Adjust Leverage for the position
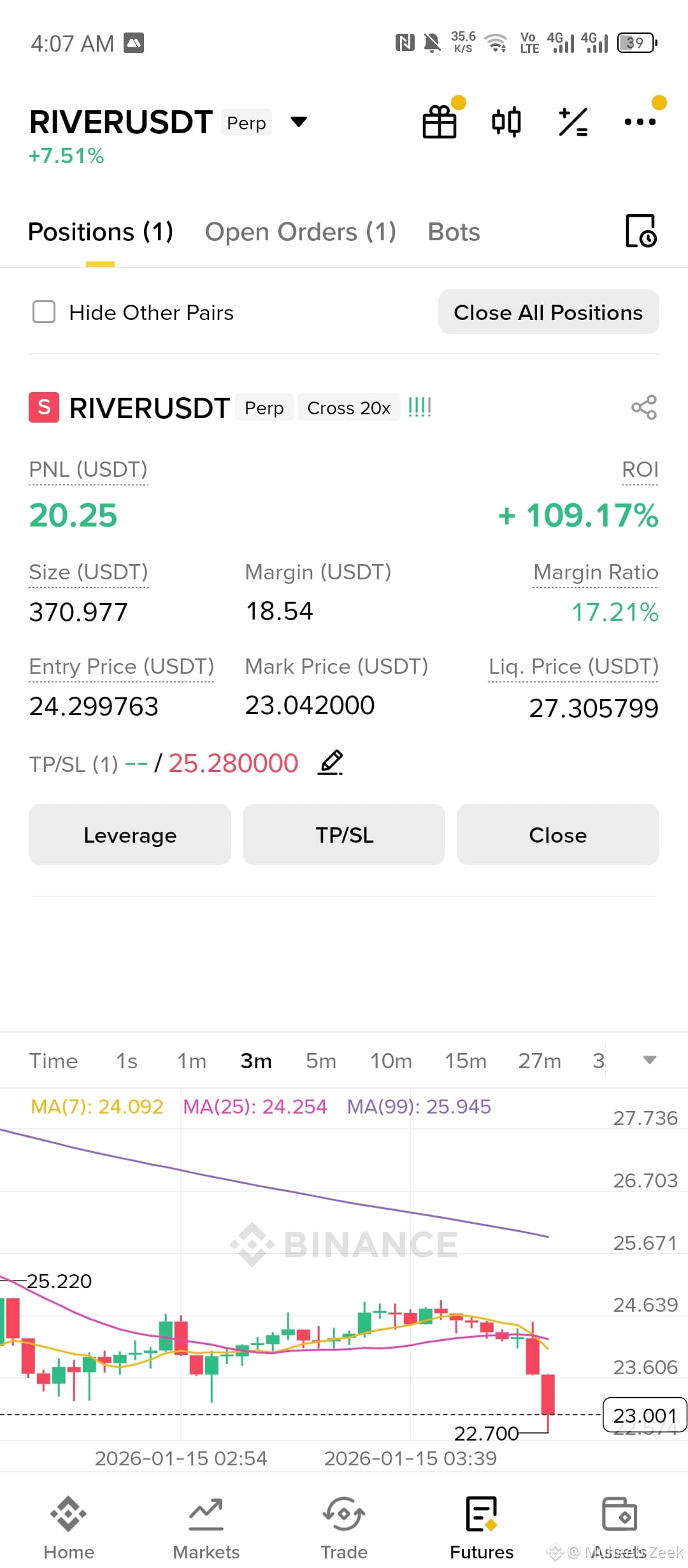The width and height of the screenshot is (688, 1568). click(130, 834)
